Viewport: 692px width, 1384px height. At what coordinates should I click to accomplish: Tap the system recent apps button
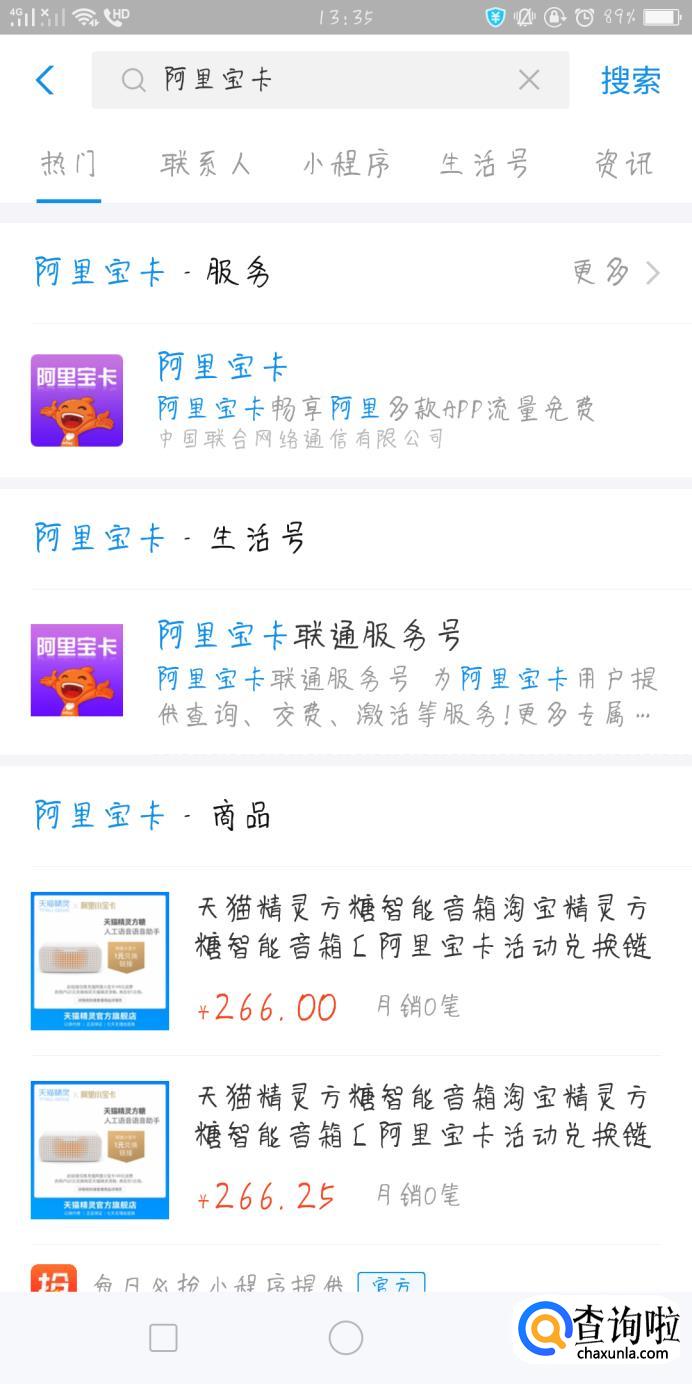(163, 1338)
